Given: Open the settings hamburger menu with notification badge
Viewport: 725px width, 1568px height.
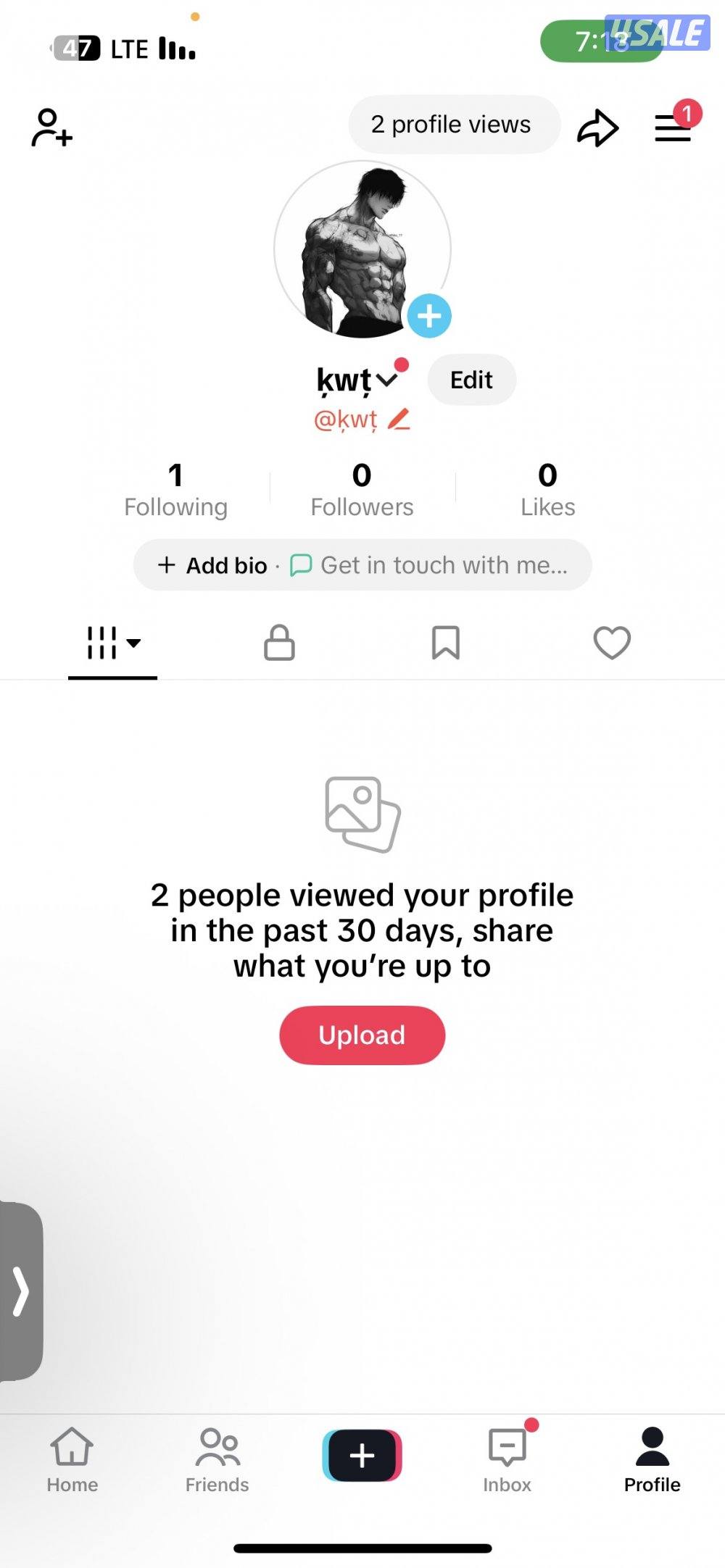Looking at the screenshot, I should (671, 128).
